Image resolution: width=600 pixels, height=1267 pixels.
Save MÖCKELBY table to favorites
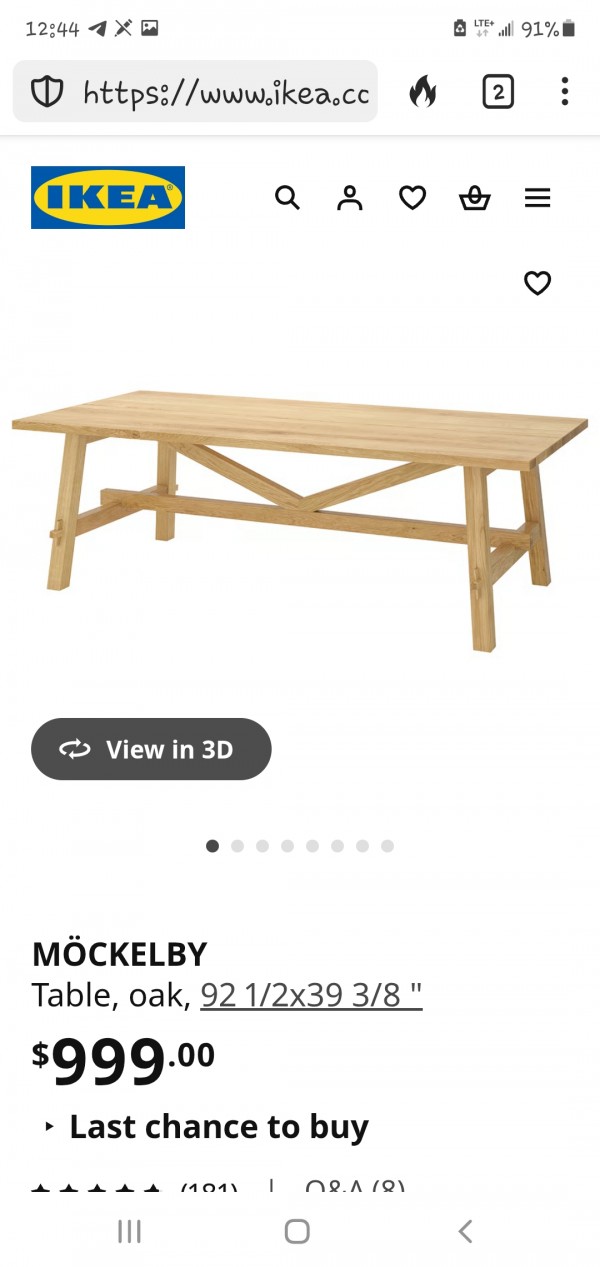(x=538, y=283)
